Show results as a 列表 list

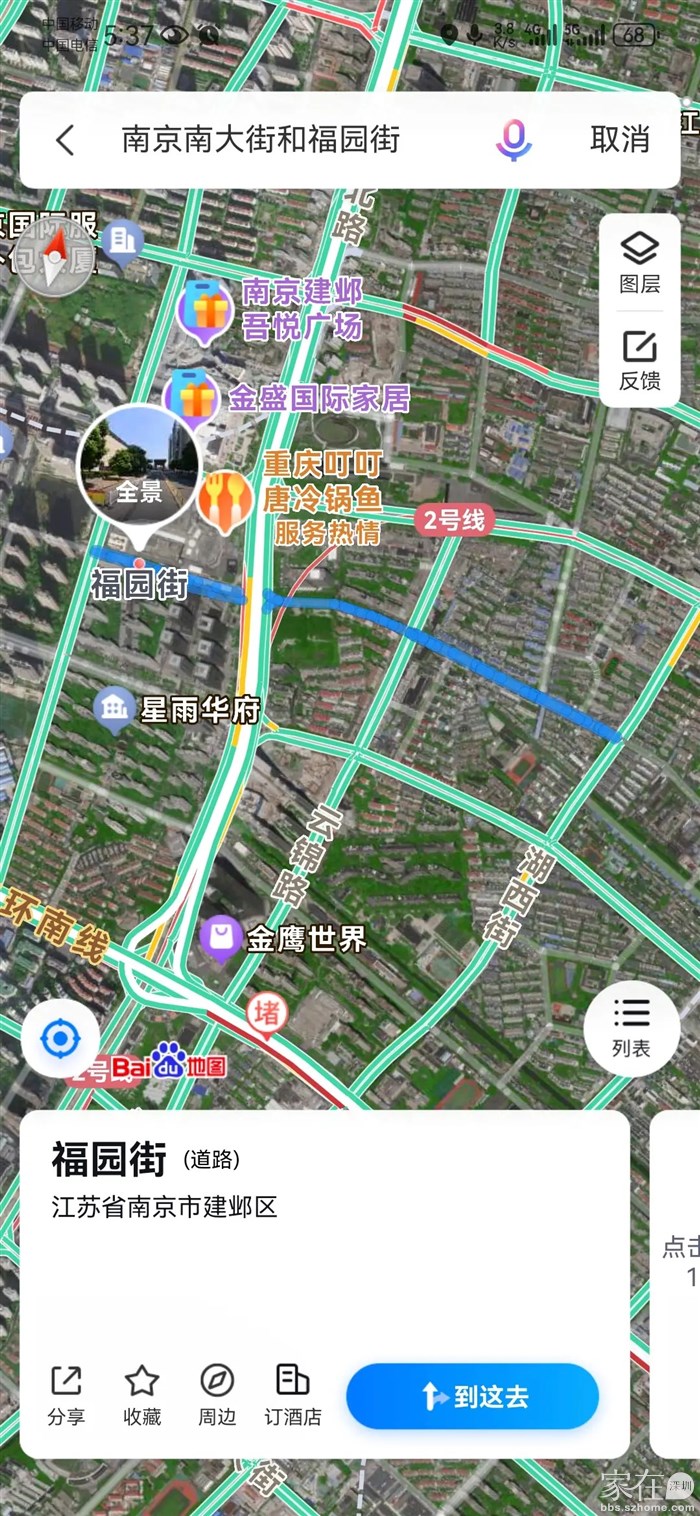coord(631,1027)
